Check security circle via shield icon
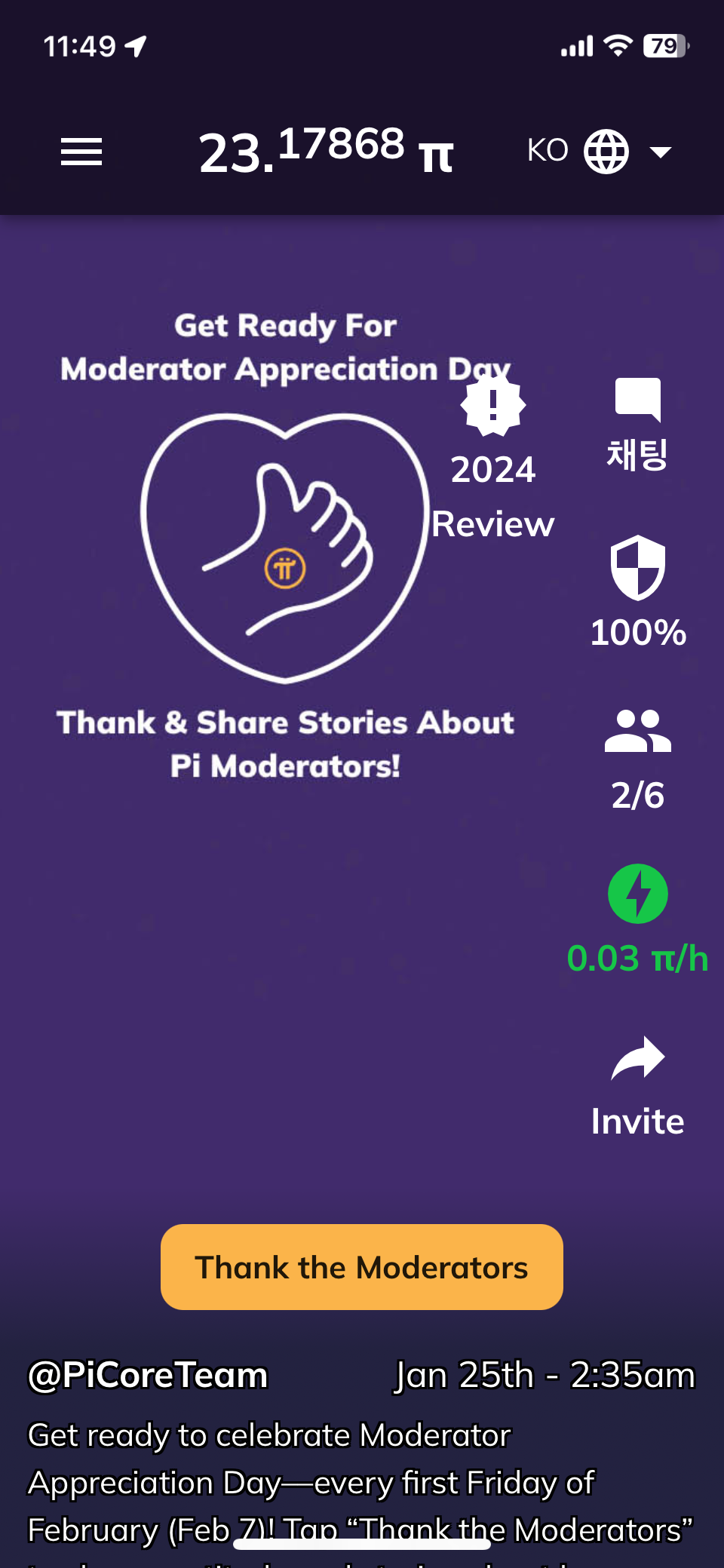This screenshot has width=724, height=1568. (x=637, y=571)
